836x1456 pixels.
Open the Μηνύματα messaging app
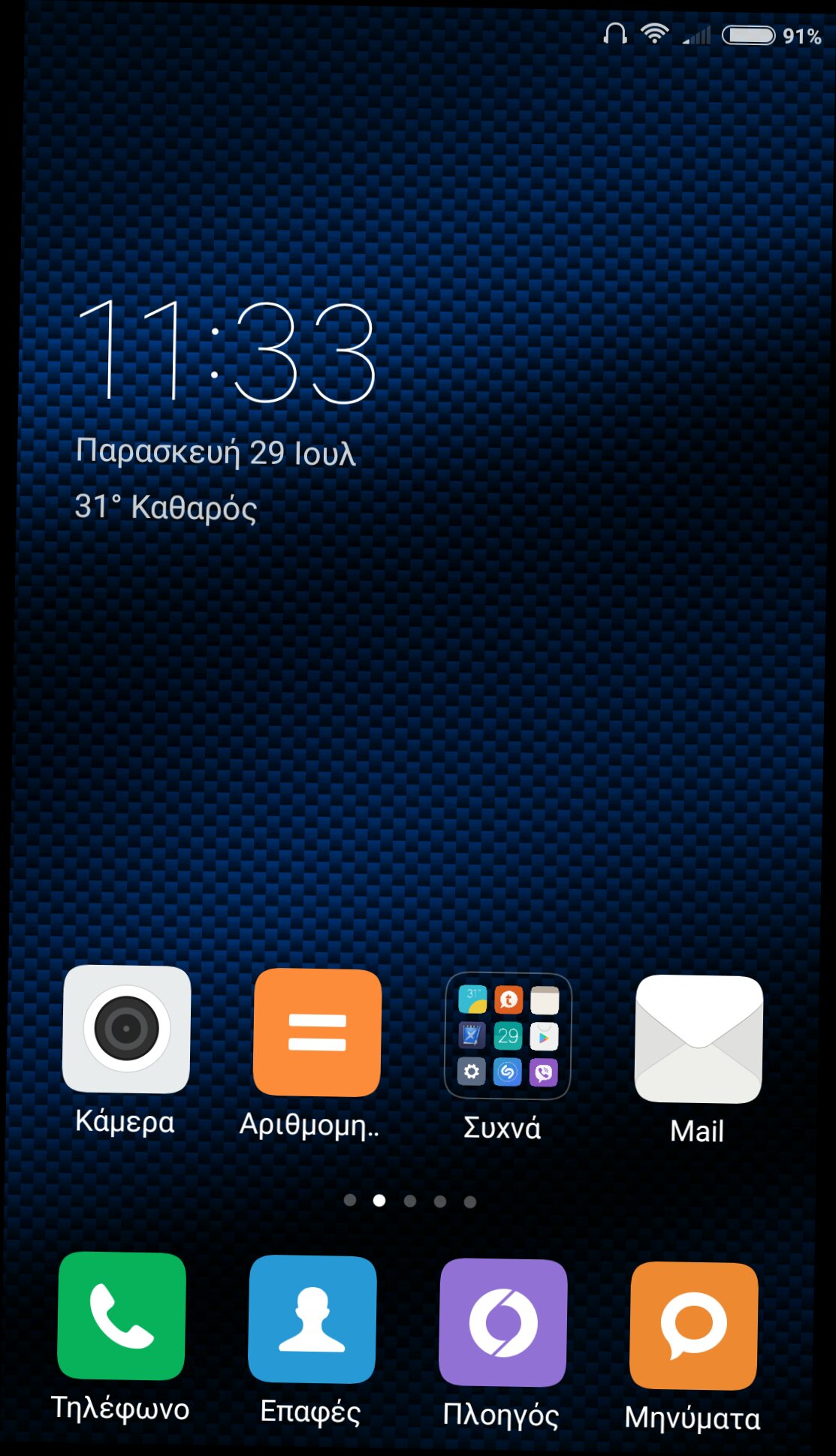694,1325
